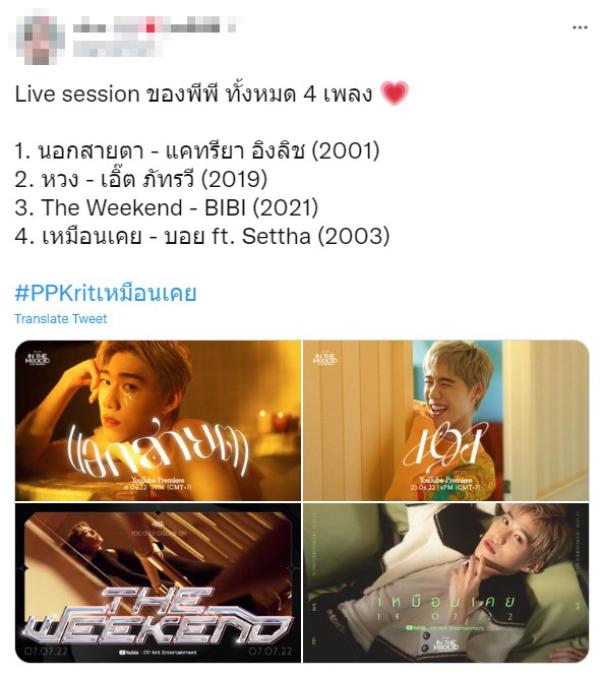Image resolution: width=600 pixels, height=675 pixels.
Task: Tap Translate Tweet
Action: click(60, 319)
